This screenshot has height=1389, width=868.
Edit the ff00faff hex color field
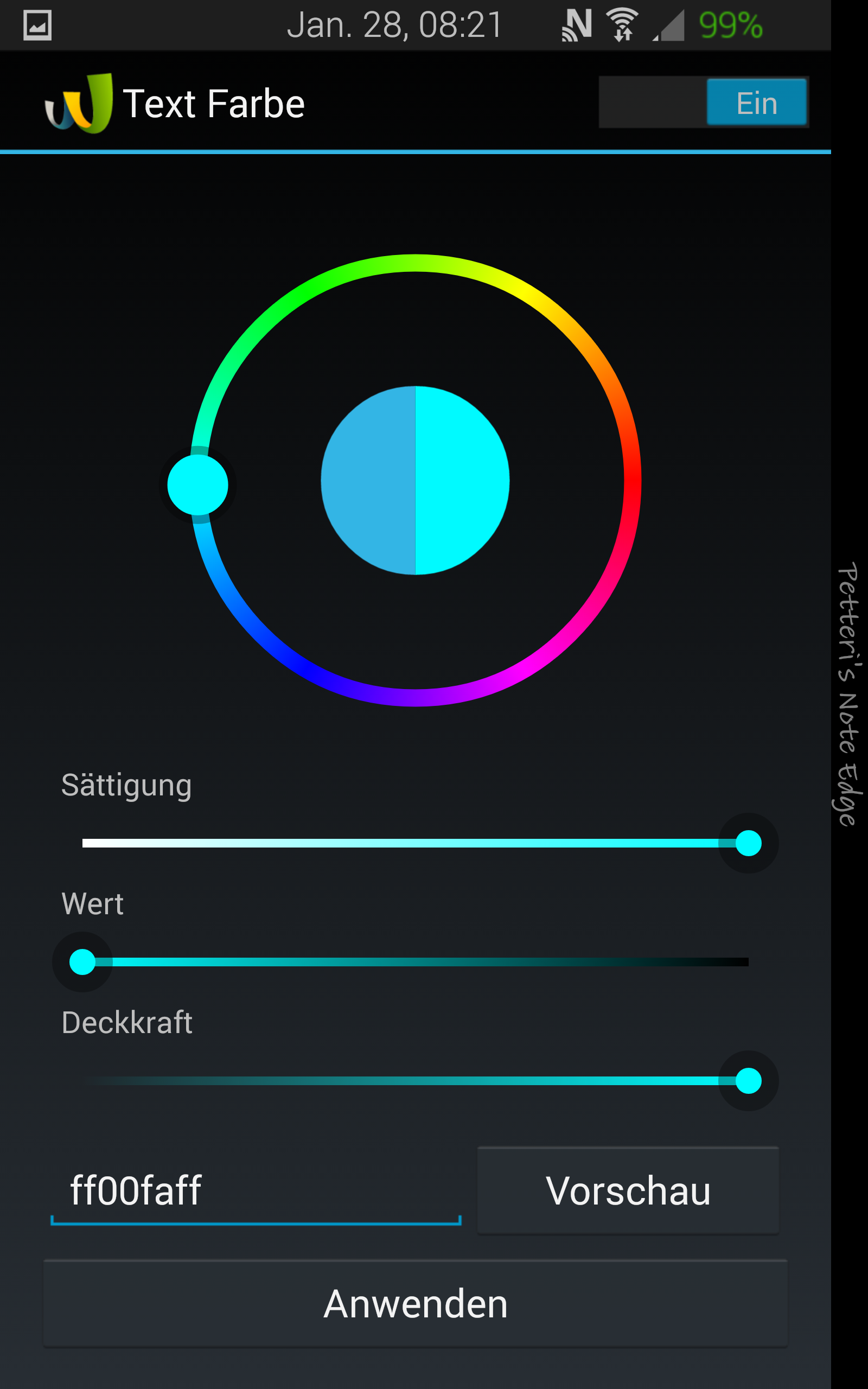pyautogui.click(x=256, y=1190)
